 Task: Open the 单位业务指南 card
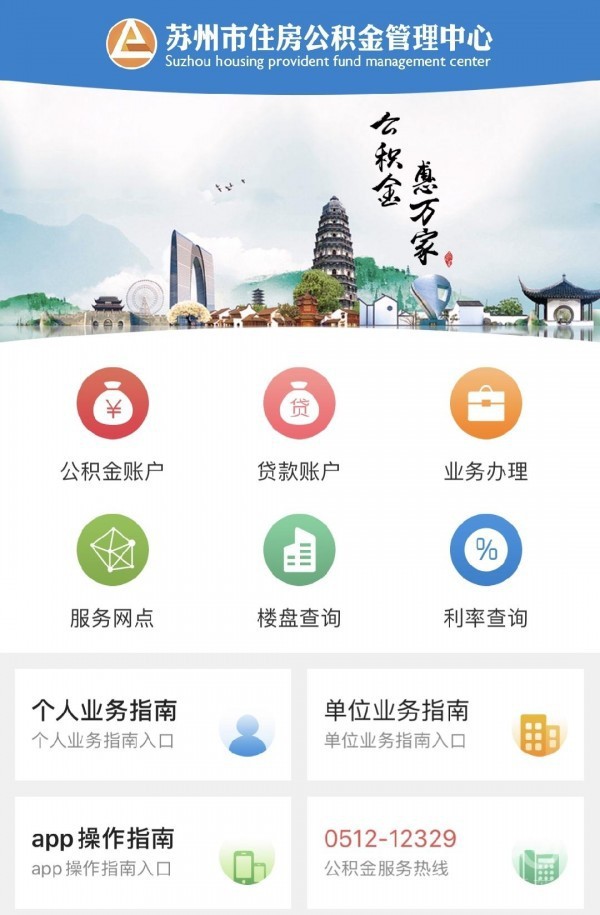coord(445,724)
